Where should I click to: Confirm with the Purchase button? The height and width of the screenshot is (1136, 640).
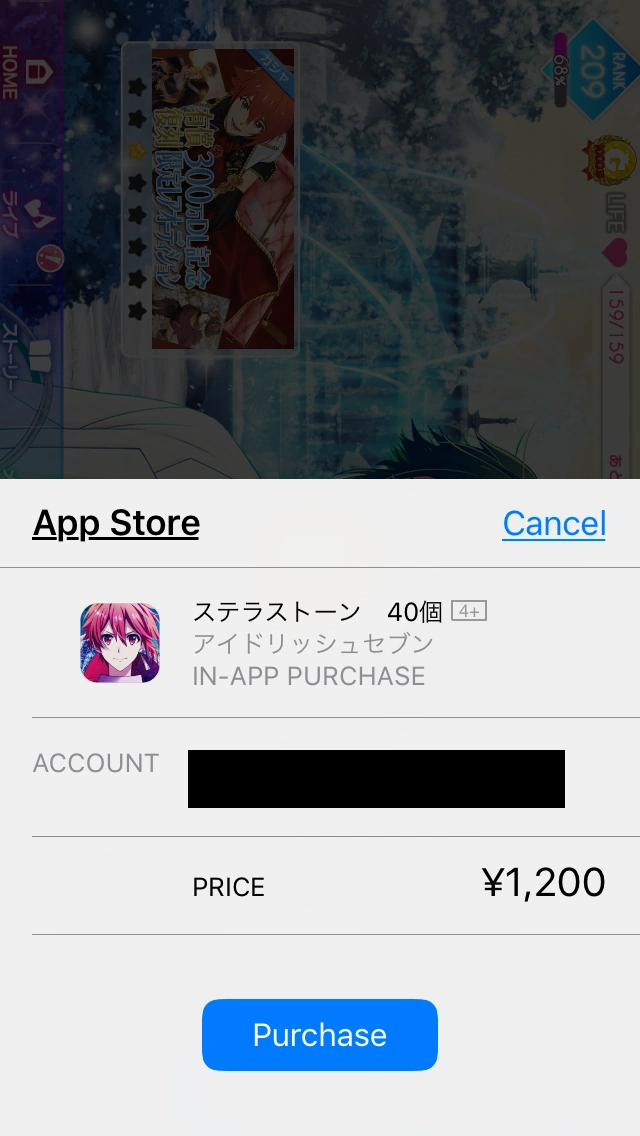(320, 1035)
